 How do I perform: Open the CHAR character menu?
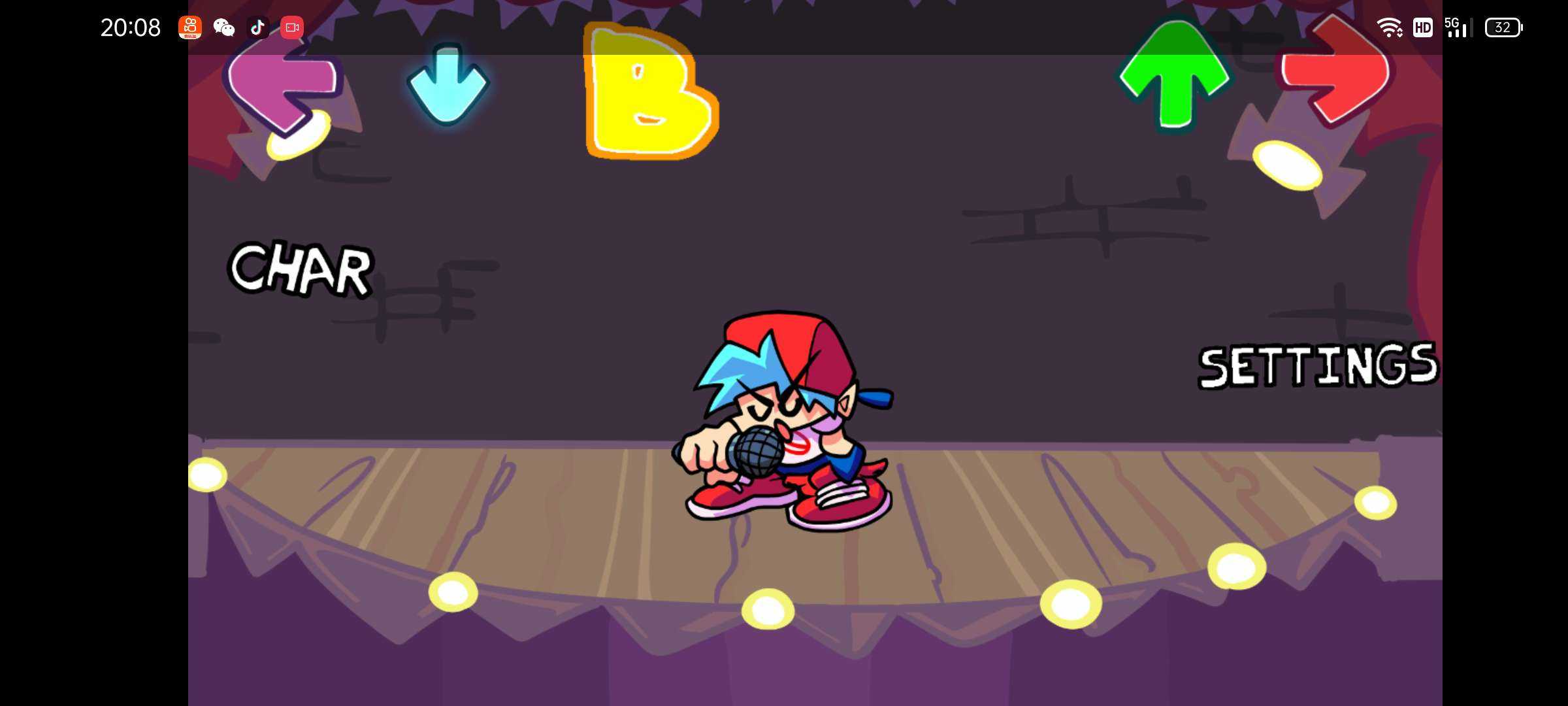pos(301,269)
